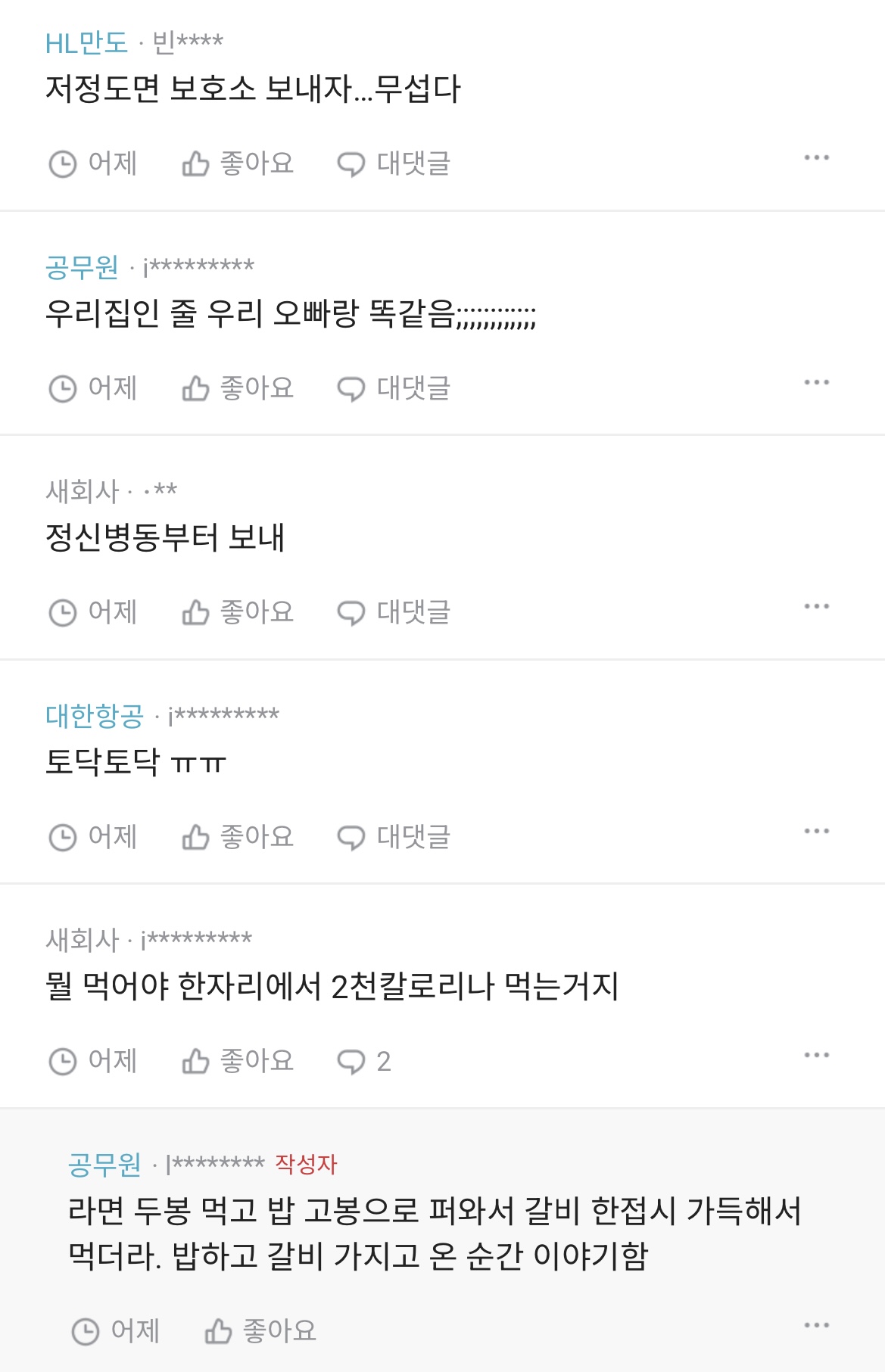
Task: Like the '정신병동부터 보내' comment
Action: point(238,612)
